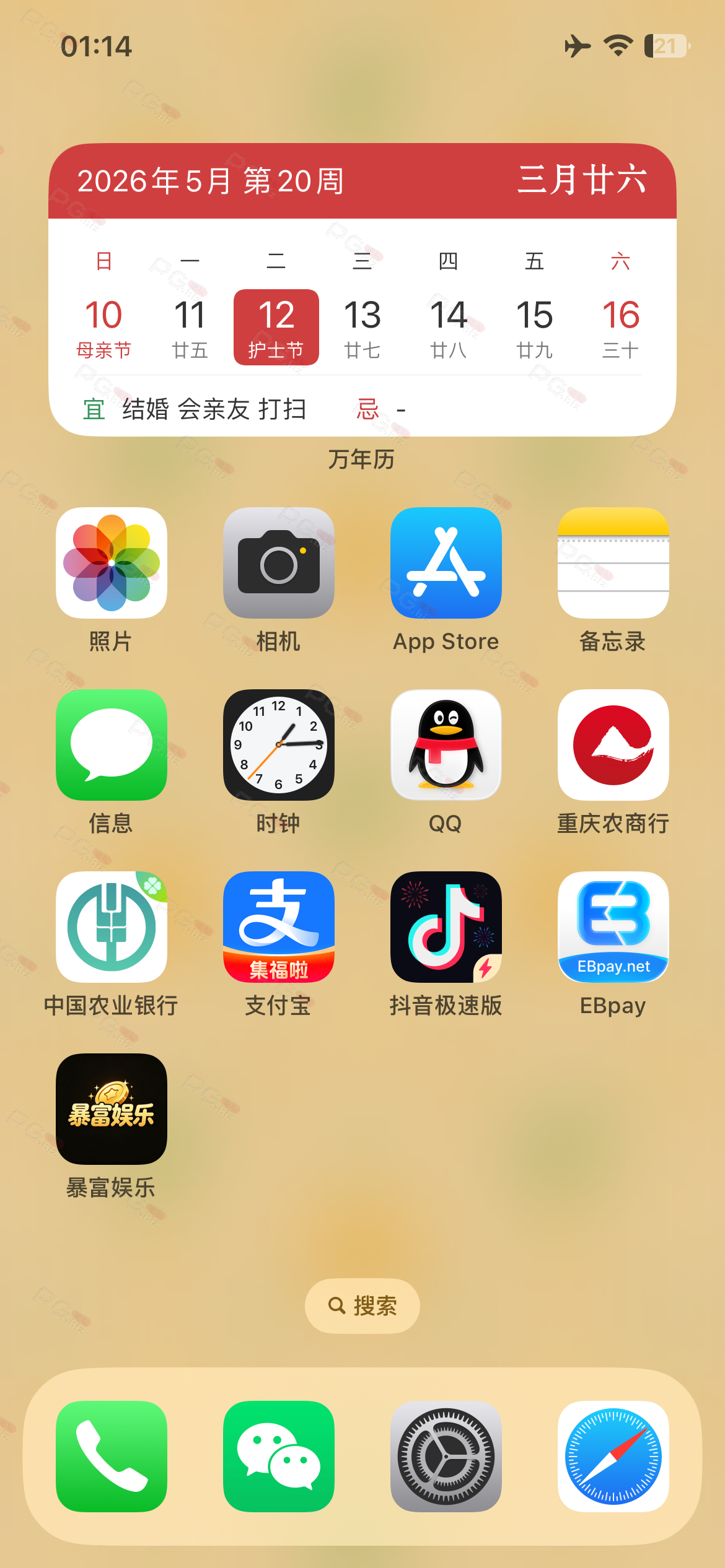Open the 重庆农商行 banking app

tap(613, 745)
